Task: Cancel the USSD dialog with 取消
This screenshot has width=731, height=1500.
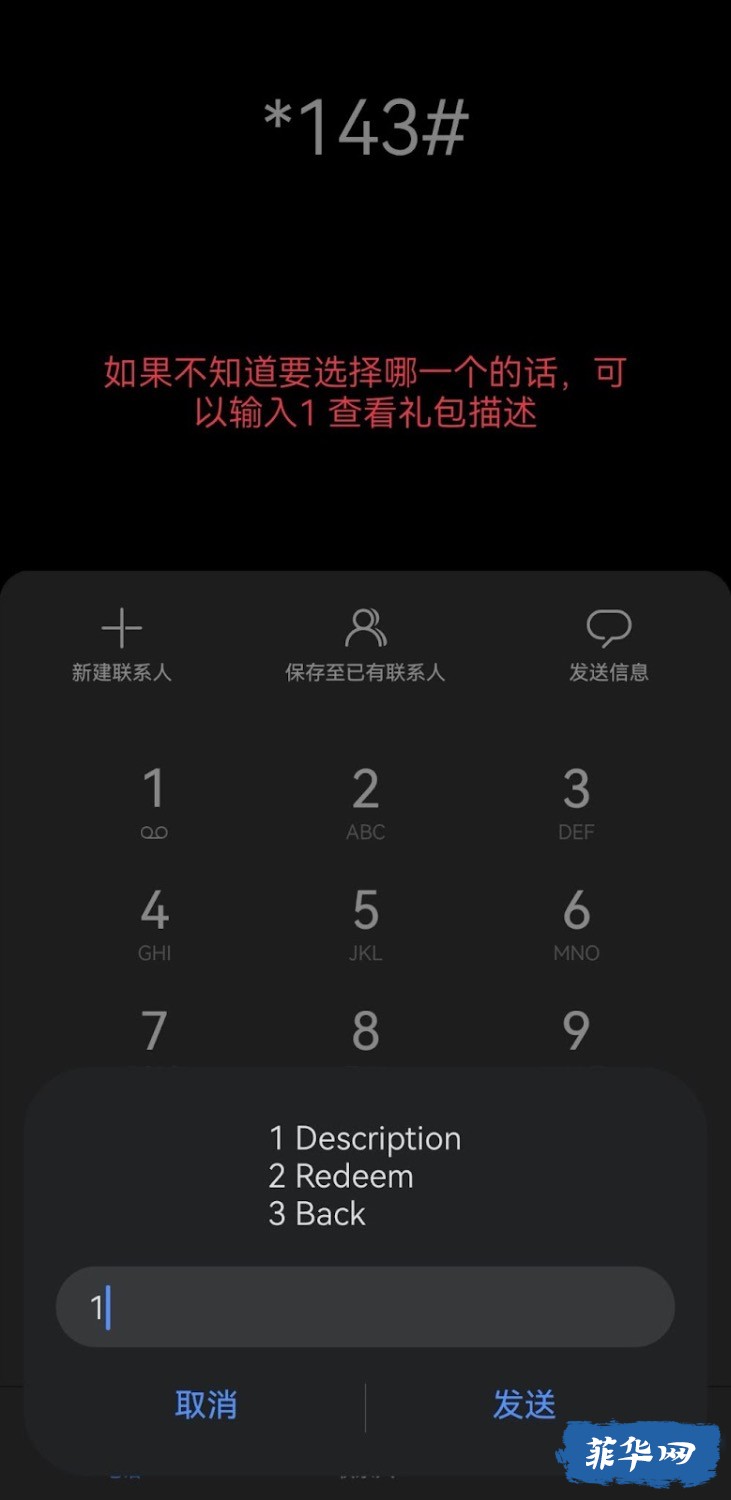Action: click(x=206, y=1405)
